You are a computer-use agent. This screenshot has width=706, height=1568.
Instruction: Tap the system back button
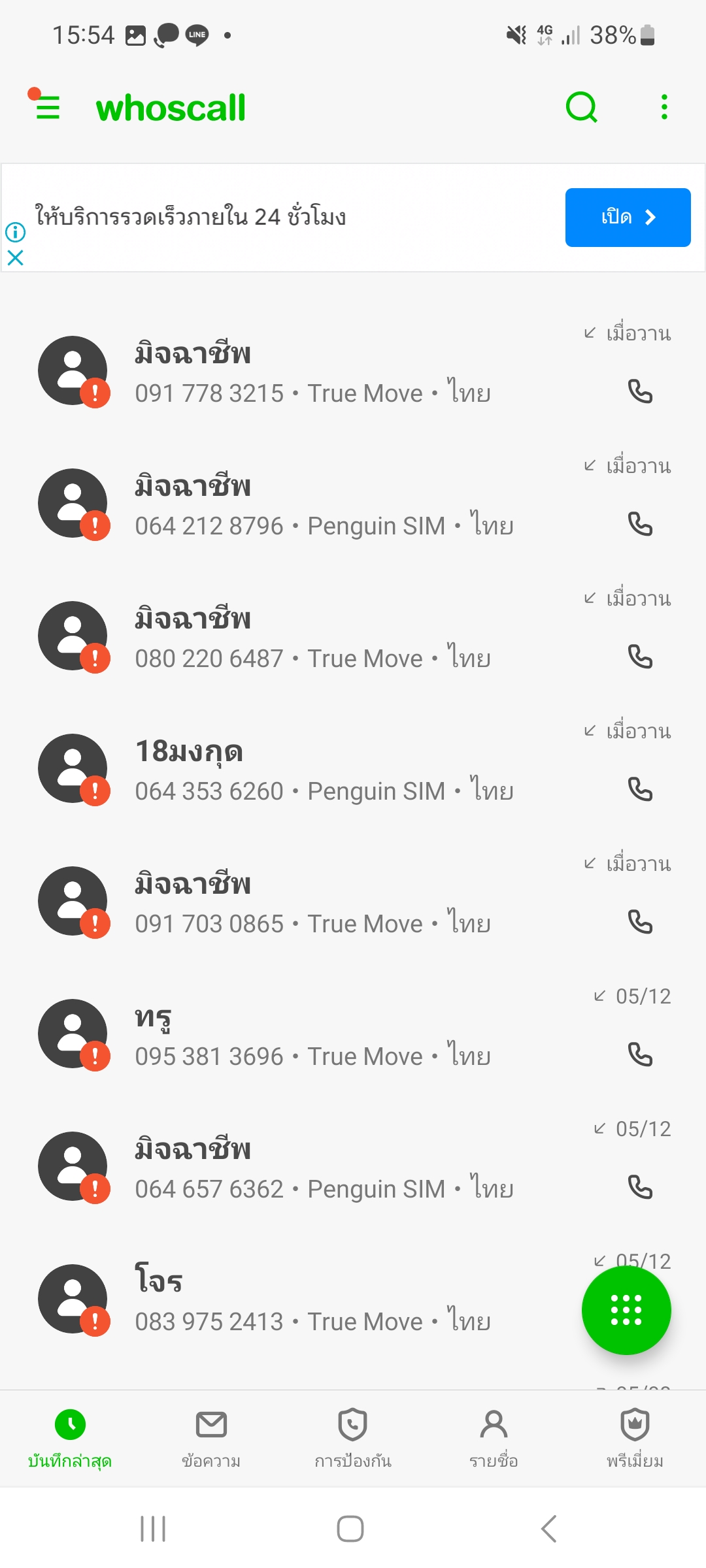click(x=549, y=1529)
